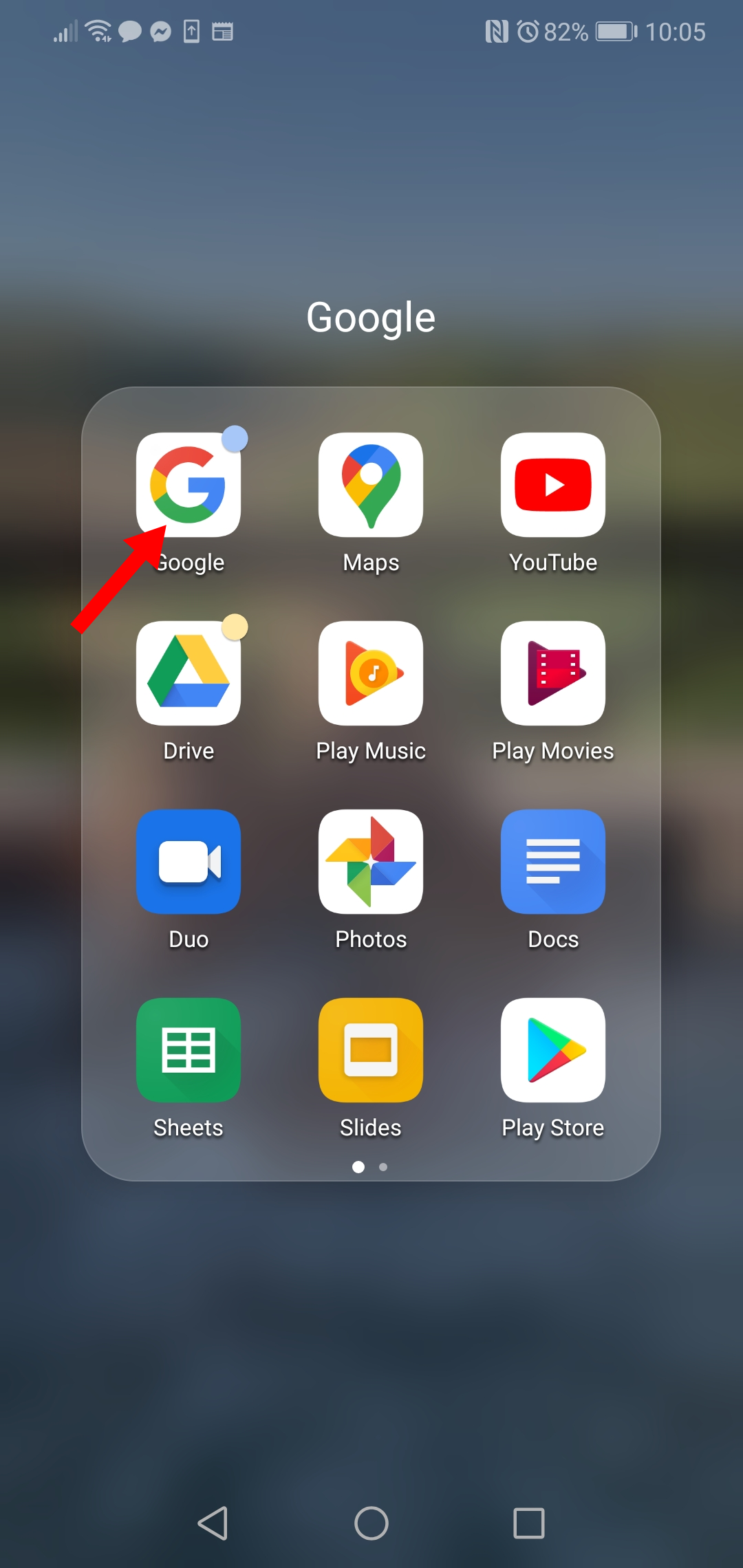Launch the Play Music app
Viewport: 743px width, 1568px height.
pyautogui.click(x=371, y=673)
